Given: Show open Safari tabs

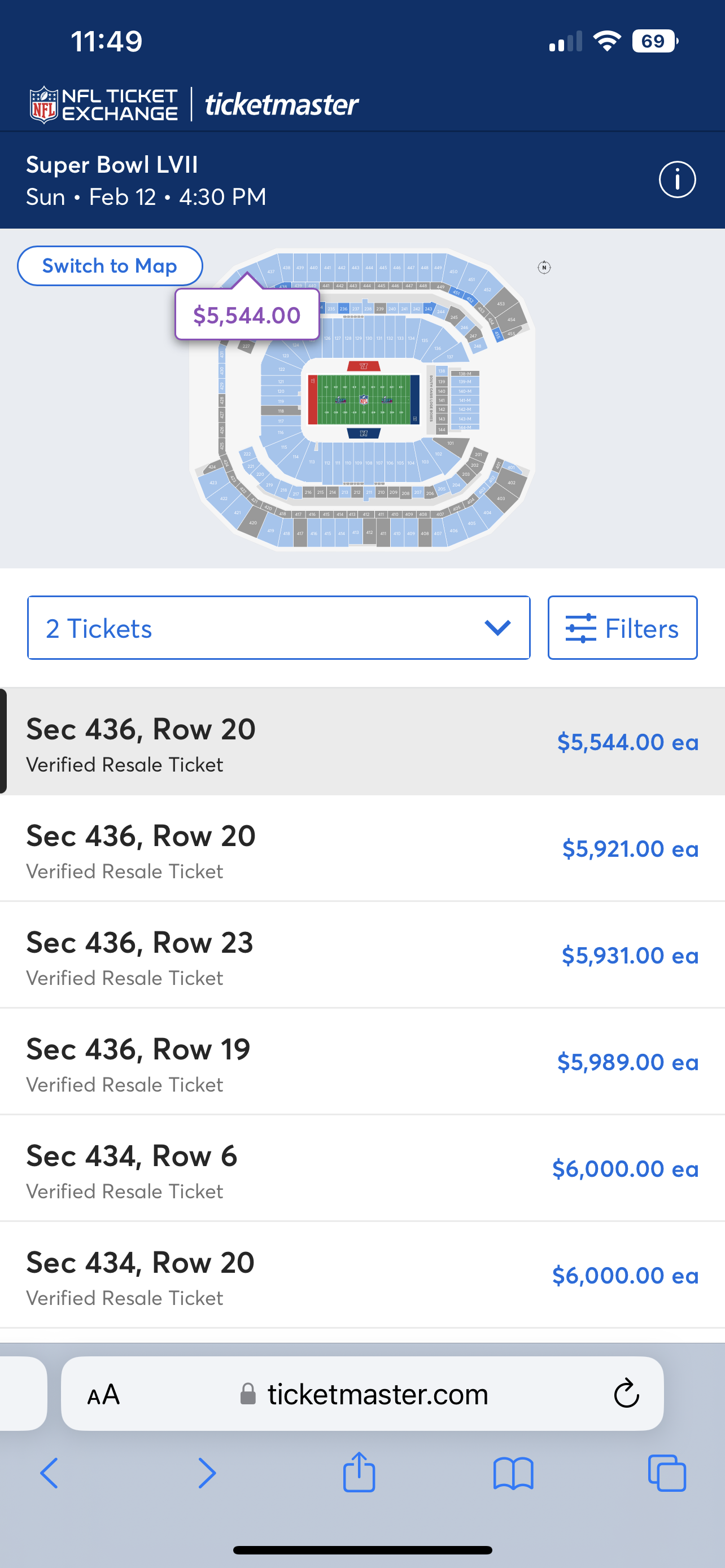Looking at the screenshot, I should 667,1473.
